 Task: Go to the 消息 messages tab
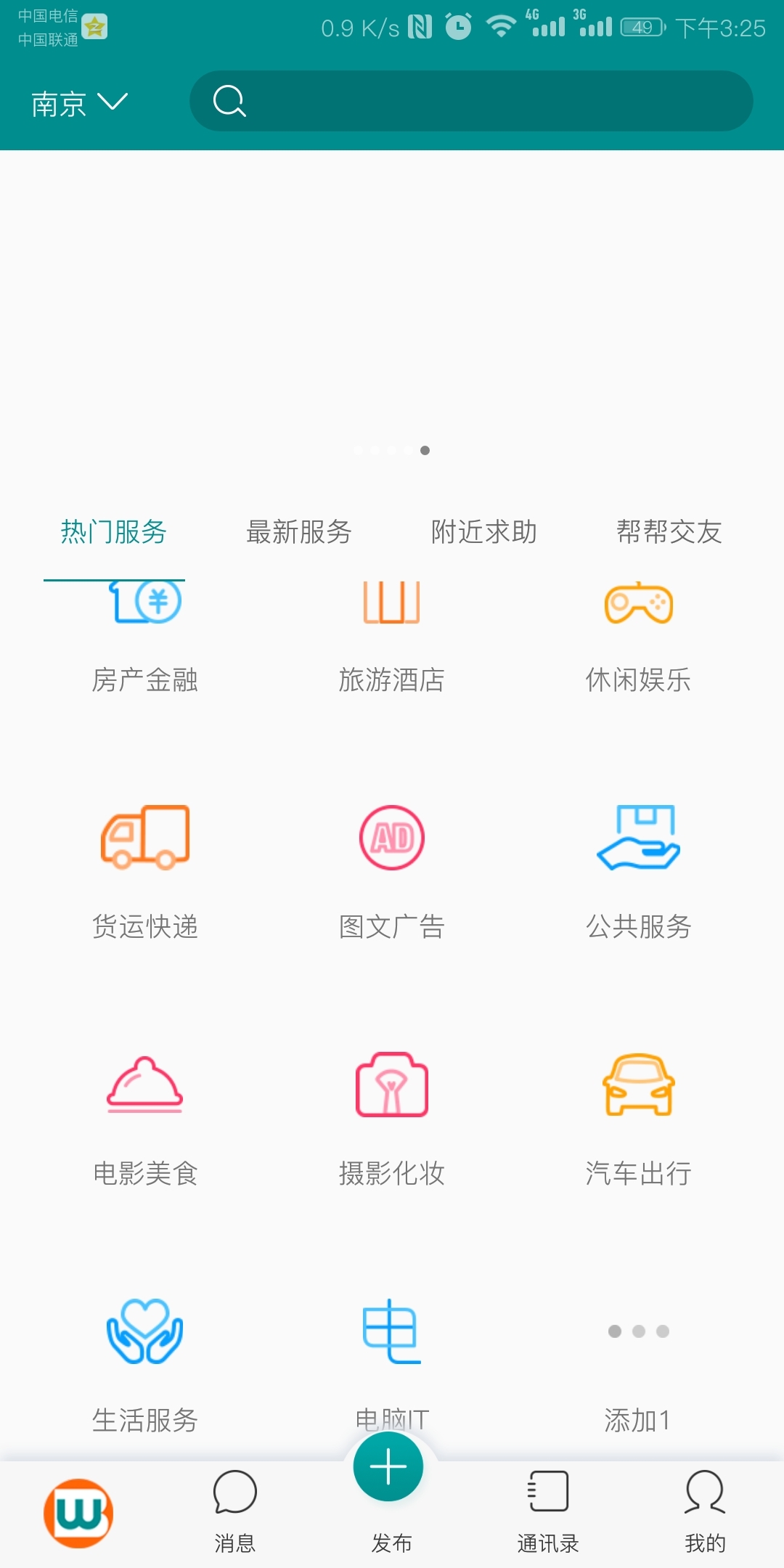pos(234,1511)
